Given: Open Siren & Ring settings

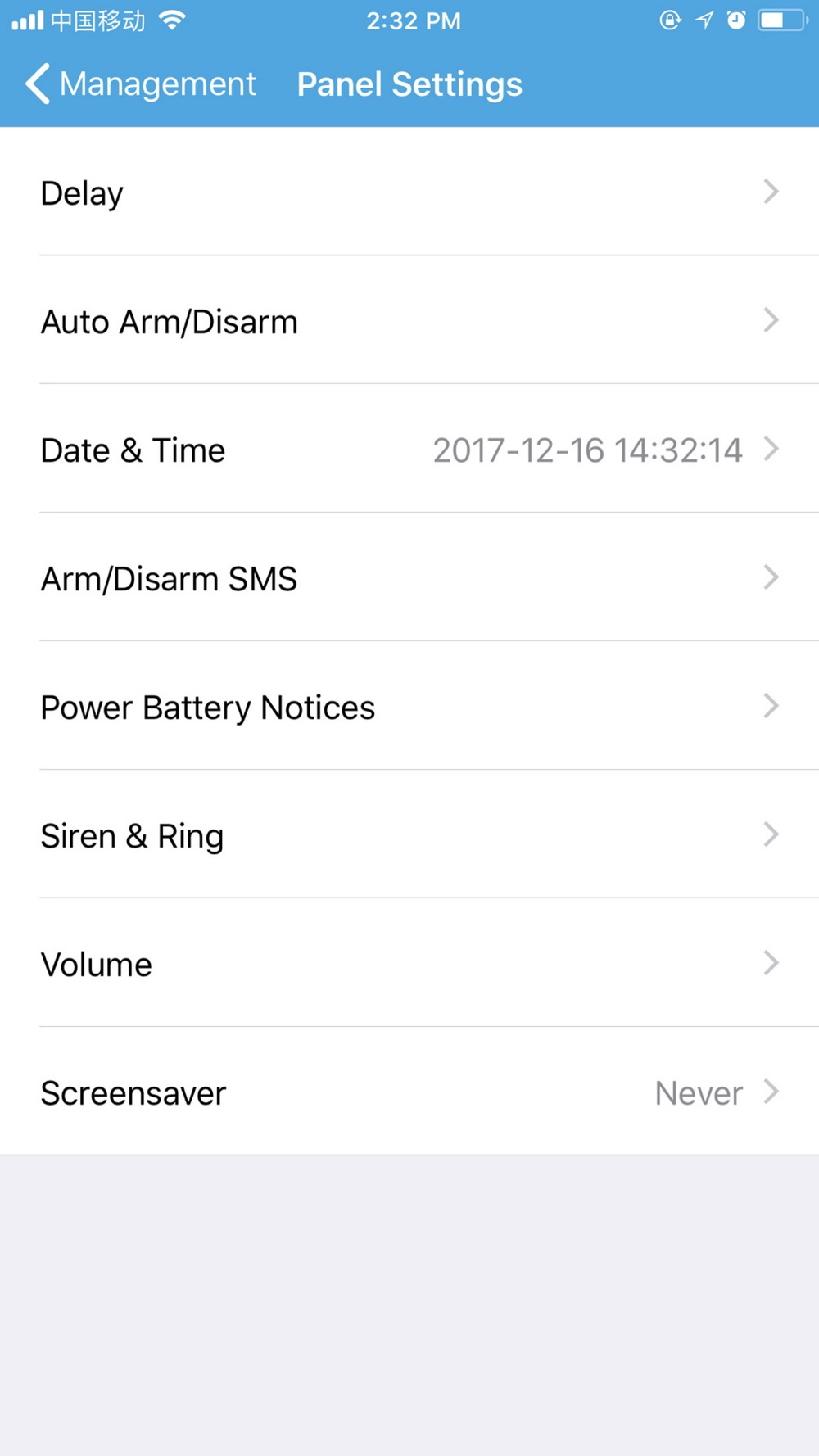Looking at the screenshot, I should tap(409, 836).
